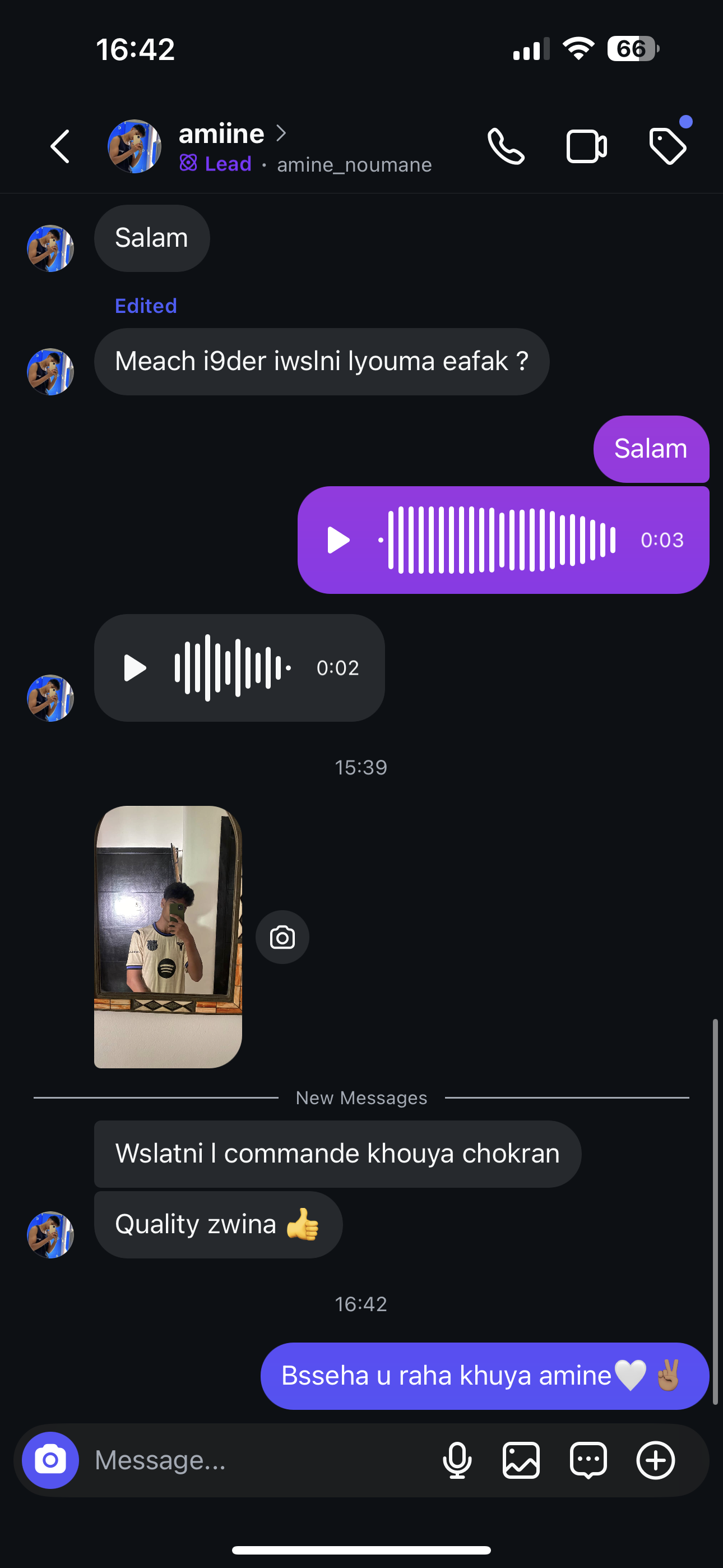Screen dimensions: 723x1568
Task: Play amiine's 0:02 voice message
Action: pyautogui.click(x=135, y=668)
